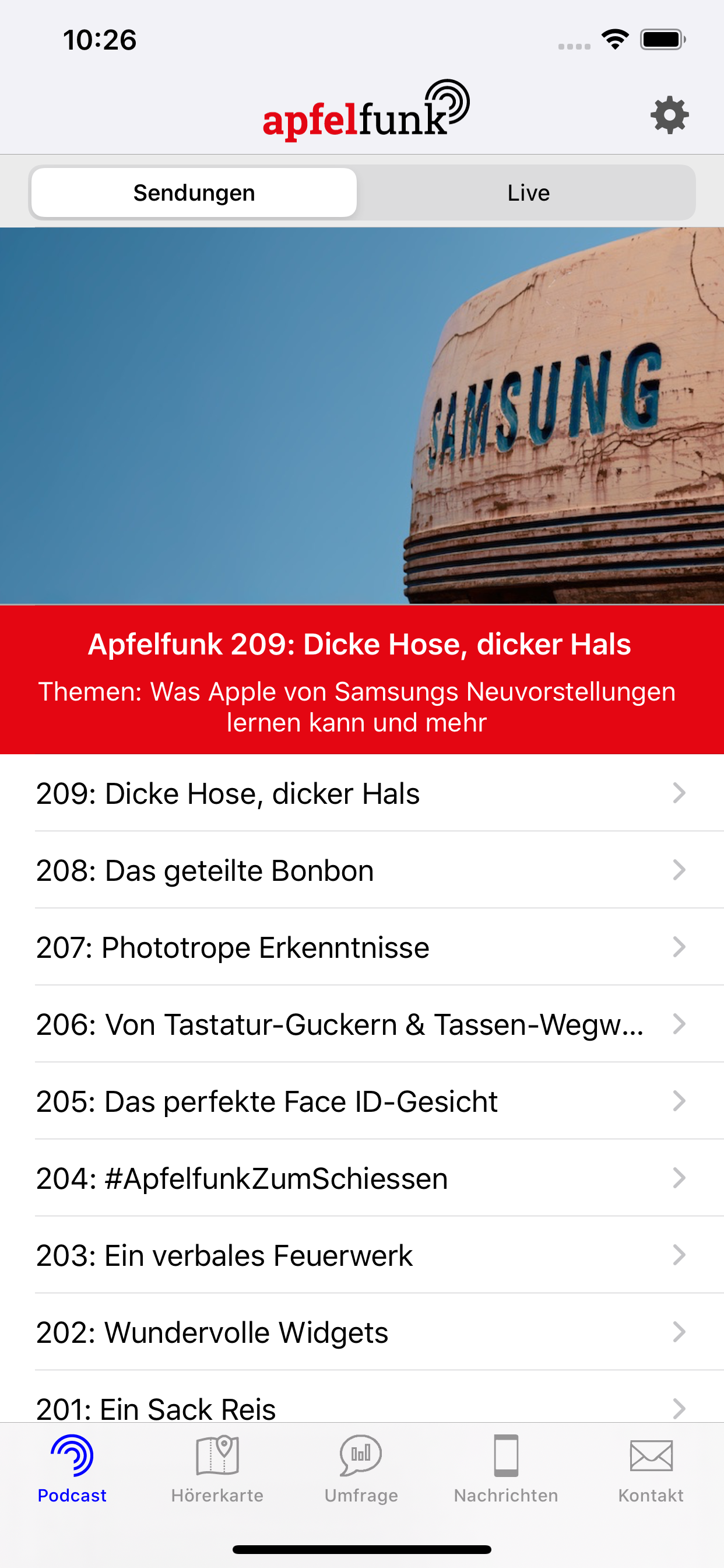Open episode 209: Dicke Hose, dicker Hals
The height and width of the screenshot is (1568, 724).
pos(361,794)
